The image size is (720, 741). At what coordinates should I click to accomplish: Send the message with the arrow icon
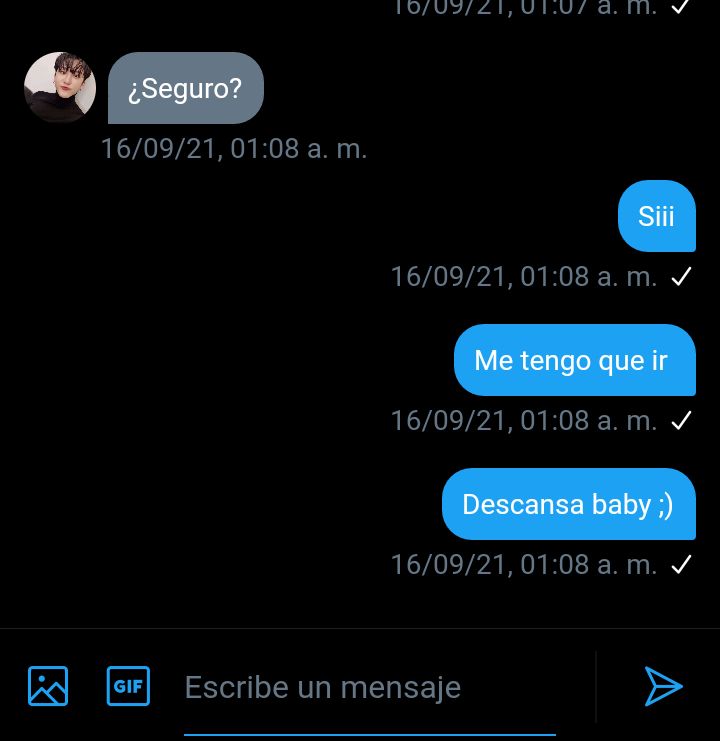[662, 686]
